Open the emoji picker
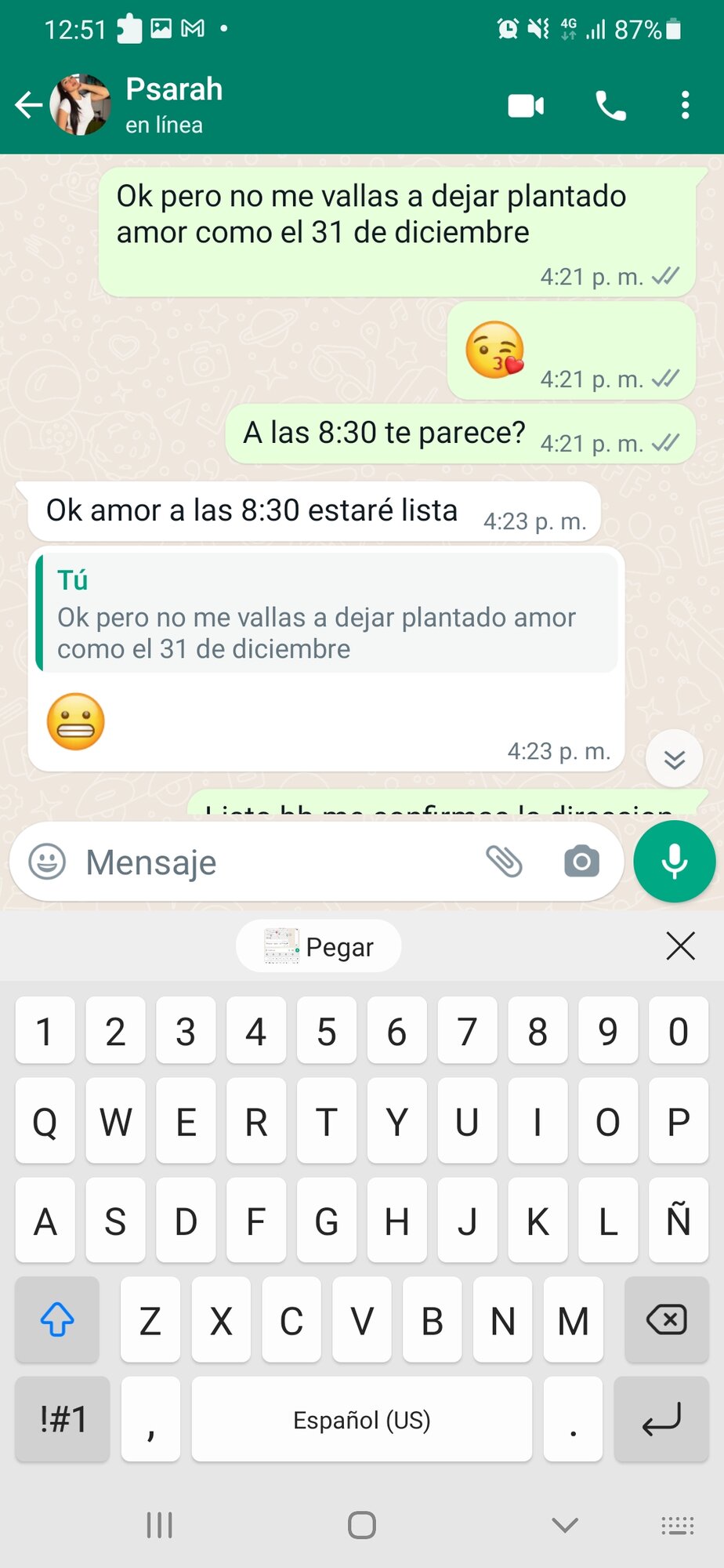The height and width of the screenshot is (1568, 724). tap(47, 862)
